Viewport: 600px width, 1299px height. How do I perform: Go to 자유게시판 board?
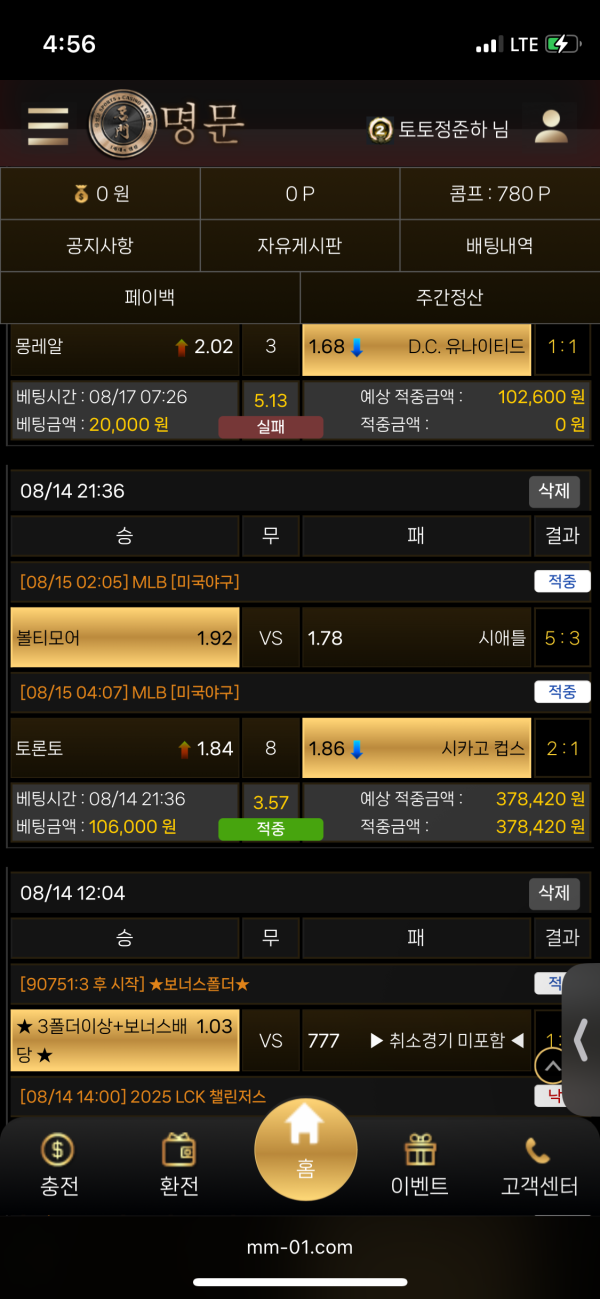tap(300, 245)
